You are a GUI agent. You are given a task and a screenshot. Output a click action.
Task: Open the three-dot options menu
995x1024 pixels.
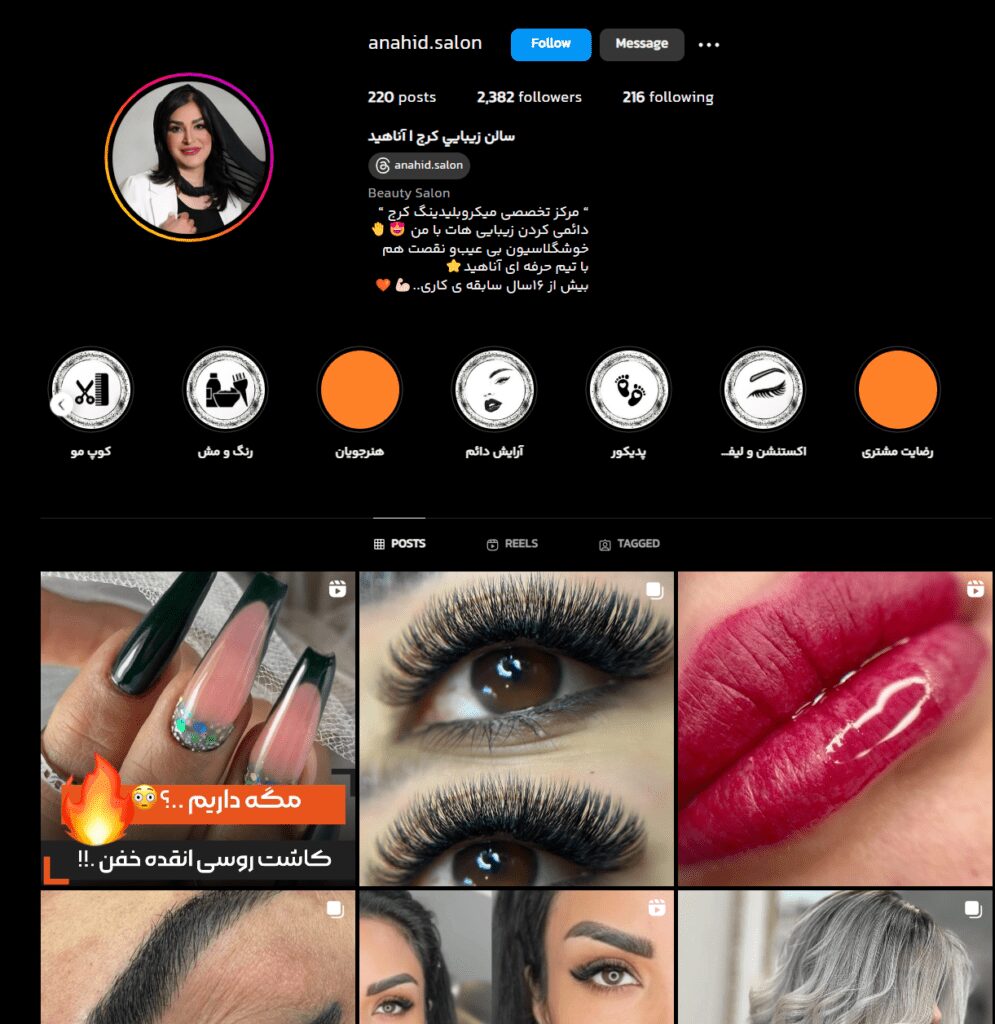(x=709, y=45)
